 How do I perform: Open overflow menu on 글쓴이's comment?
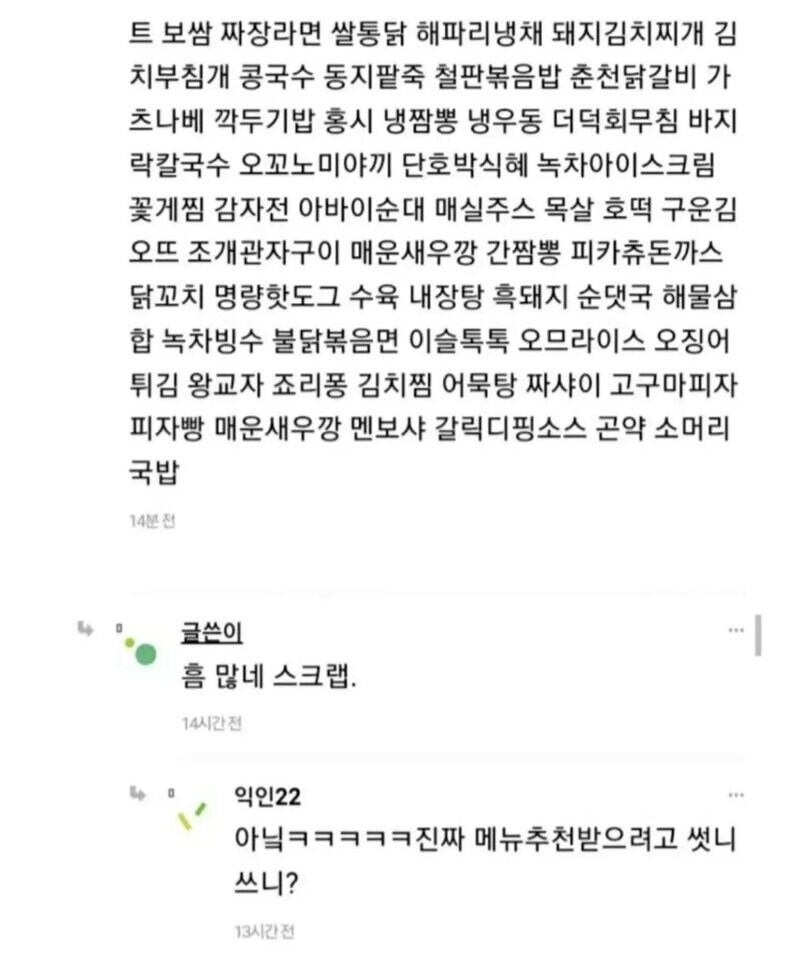tap(736, 631)
